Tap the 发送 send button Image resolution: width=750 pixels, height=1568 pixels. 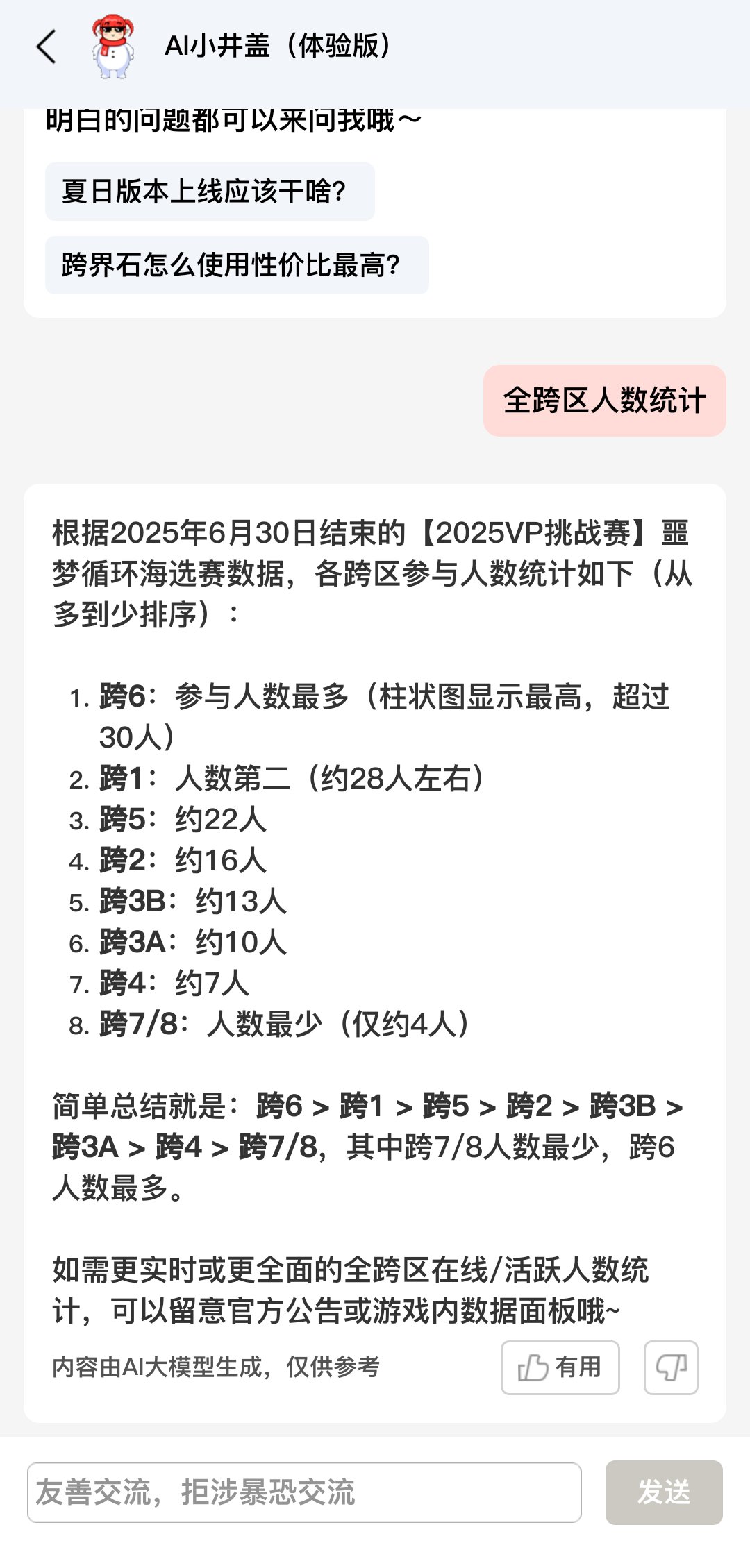tap(664, 1492)
